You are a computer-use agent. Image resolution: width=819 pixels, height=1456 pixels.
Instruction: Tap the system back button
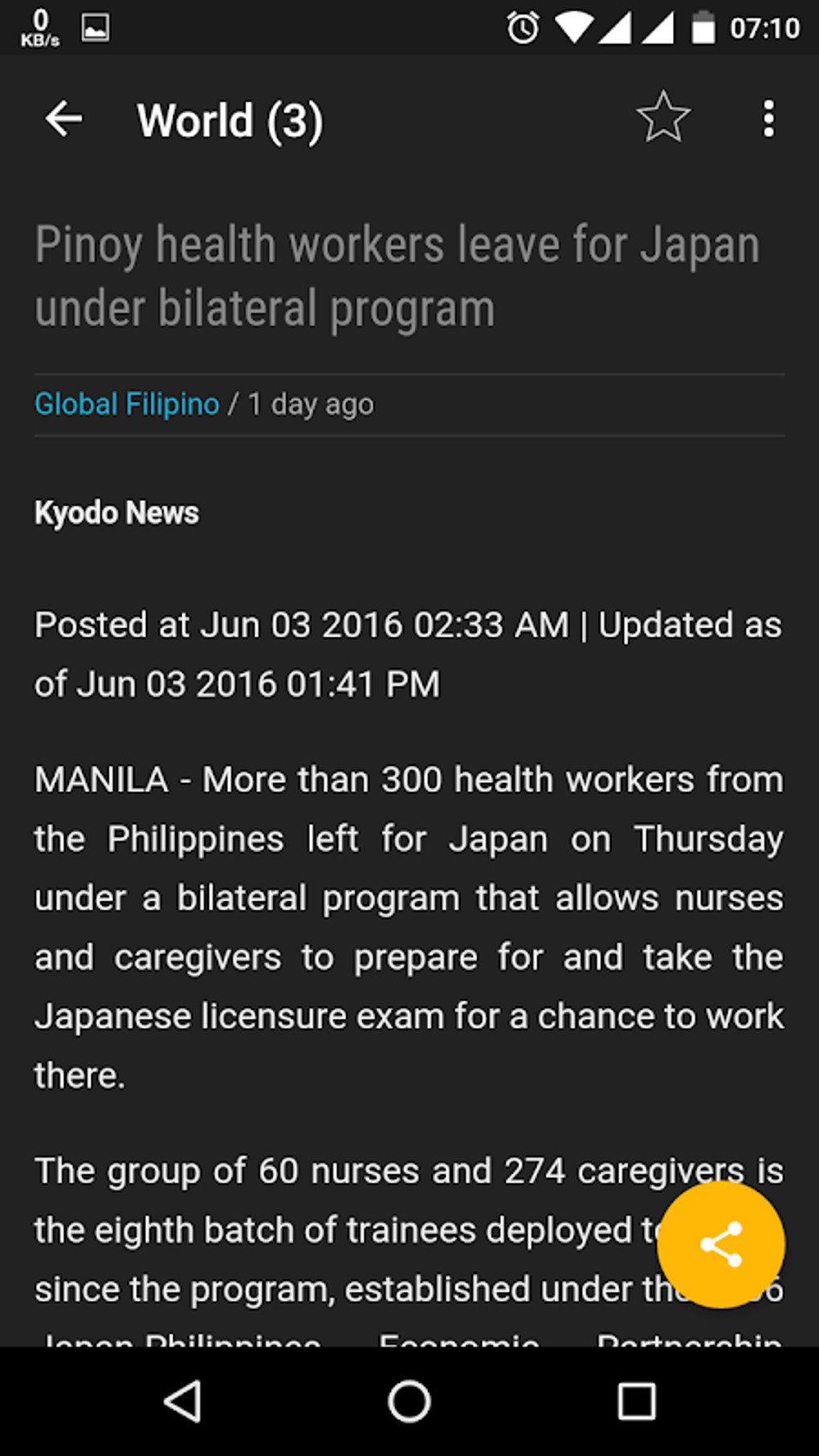[183, 1401]
